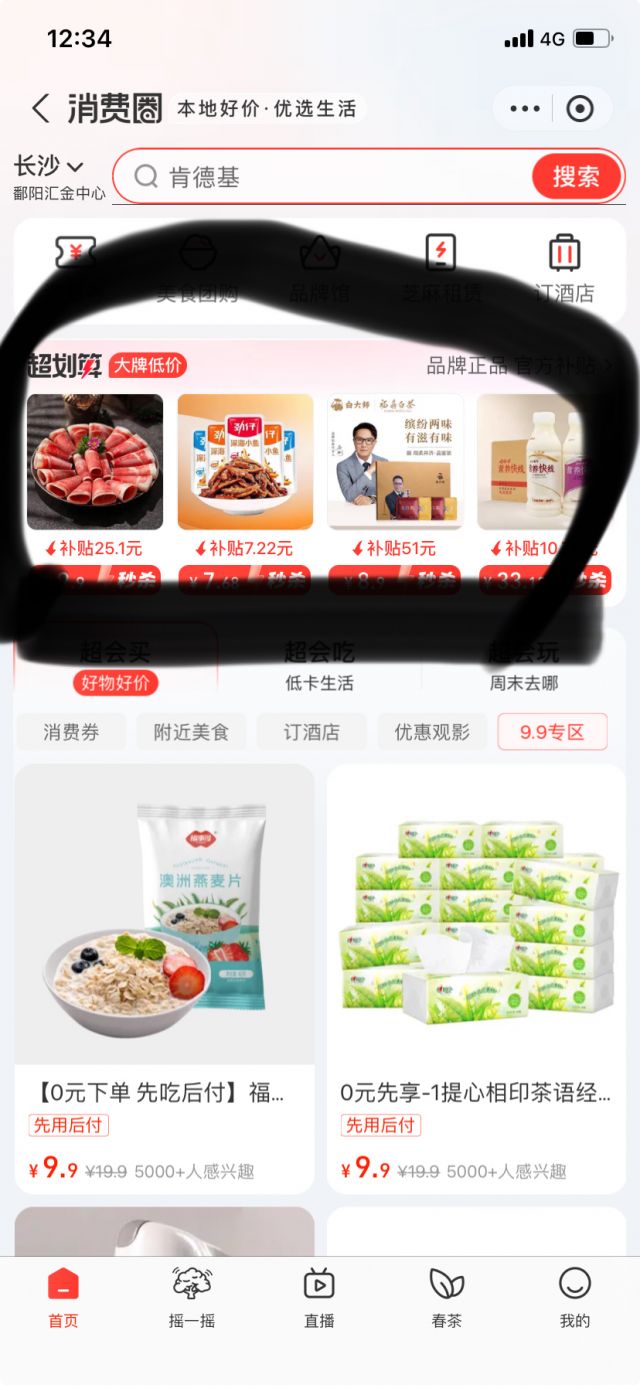Image resolution: width=640 pixels, height=1385 pixels.
Task: Select the 消费券 filter chip
Action: (x=71, y=732)
